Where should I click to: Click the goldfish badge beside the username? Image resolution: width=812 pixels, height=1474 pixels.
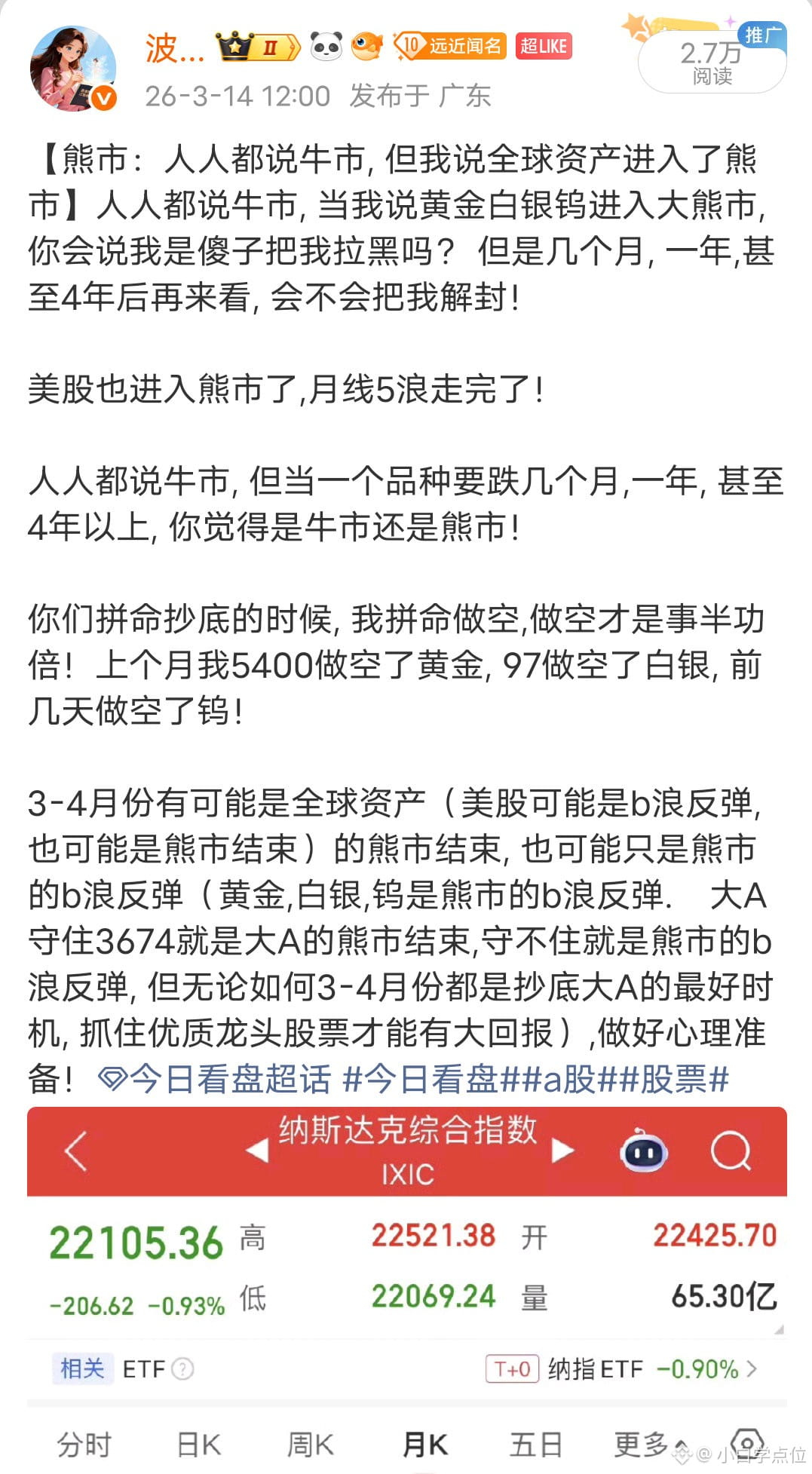[x=367, y=47]
